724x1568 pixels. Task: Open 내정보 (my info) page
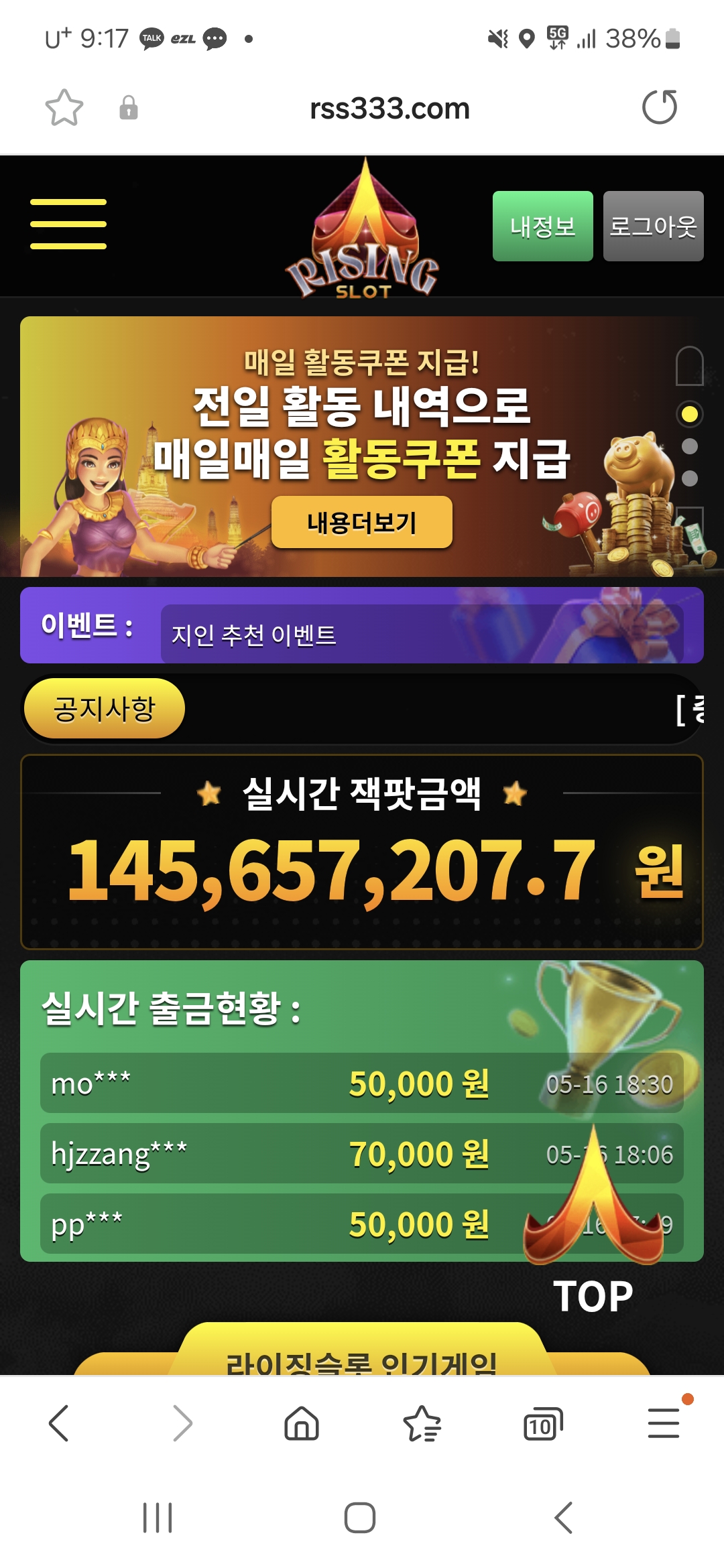542,226
